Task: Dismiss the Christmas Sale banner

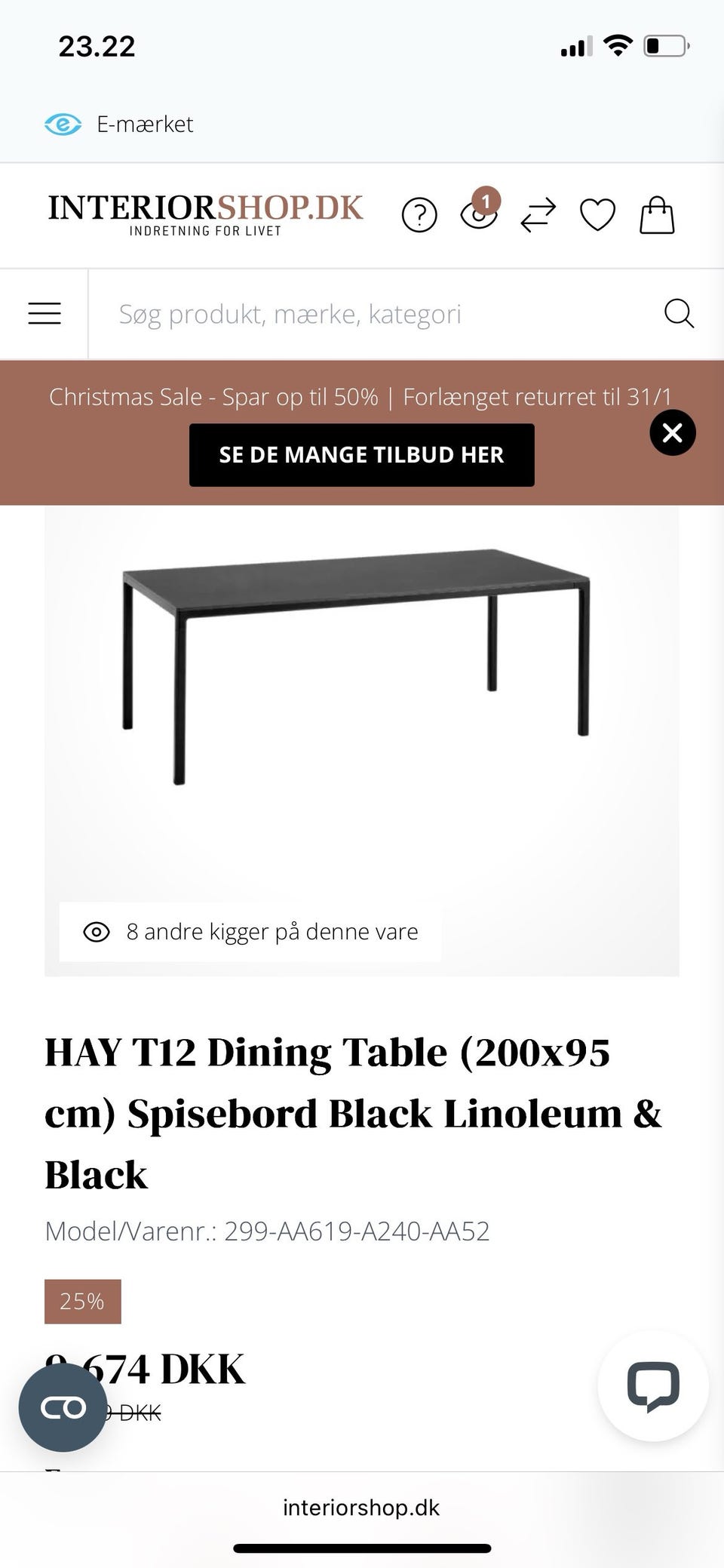Action: point(672,432)
